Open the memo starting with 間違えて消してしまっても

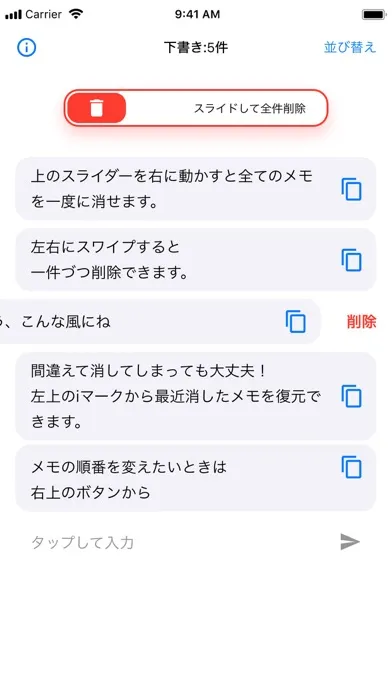[196, 396]
